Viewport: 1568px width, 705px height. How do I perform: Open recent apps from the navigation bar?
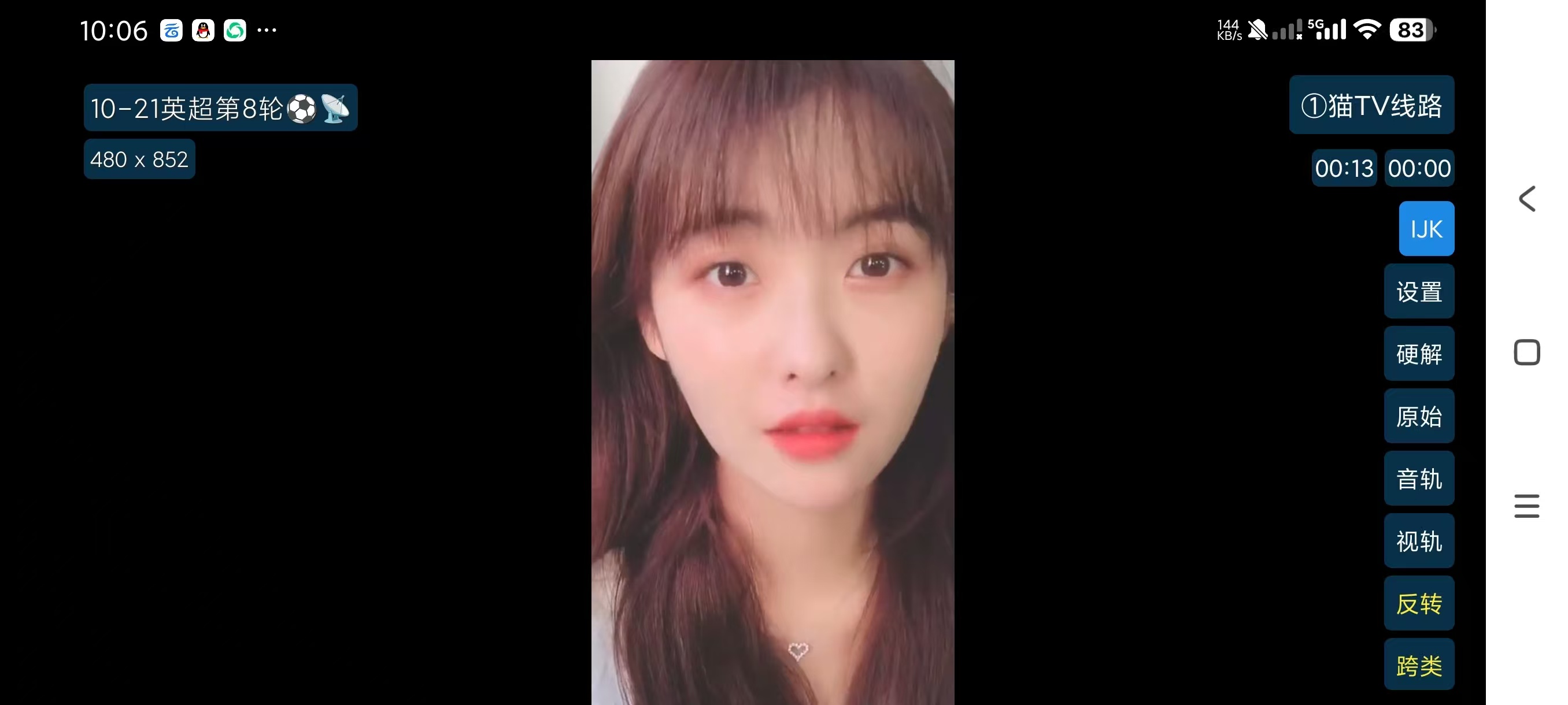coord(1526,506)
